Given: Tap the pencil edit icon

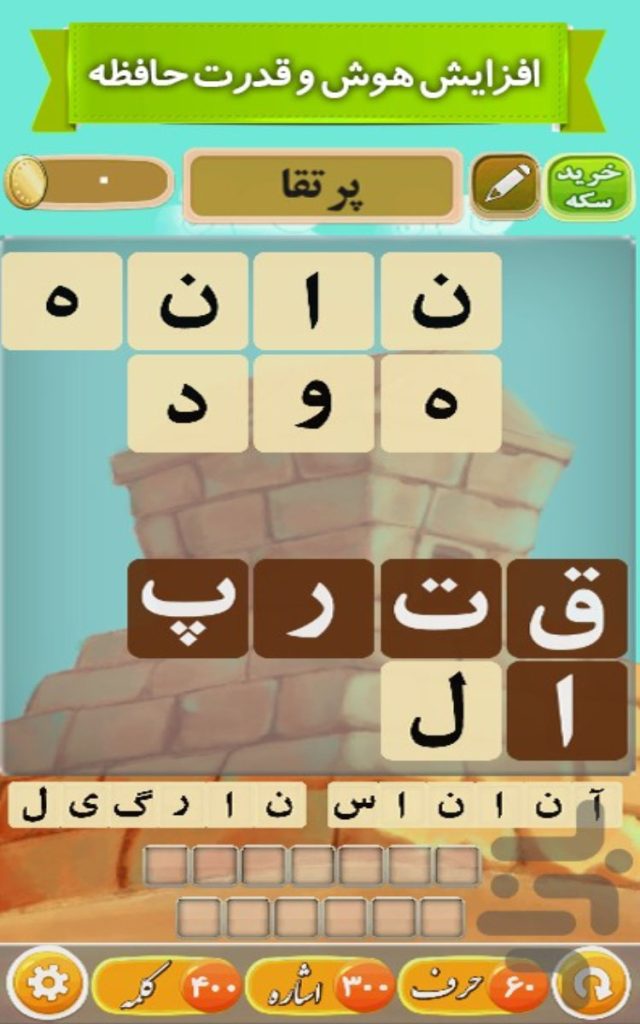Looking at the screenshot, I should (505, 185).
